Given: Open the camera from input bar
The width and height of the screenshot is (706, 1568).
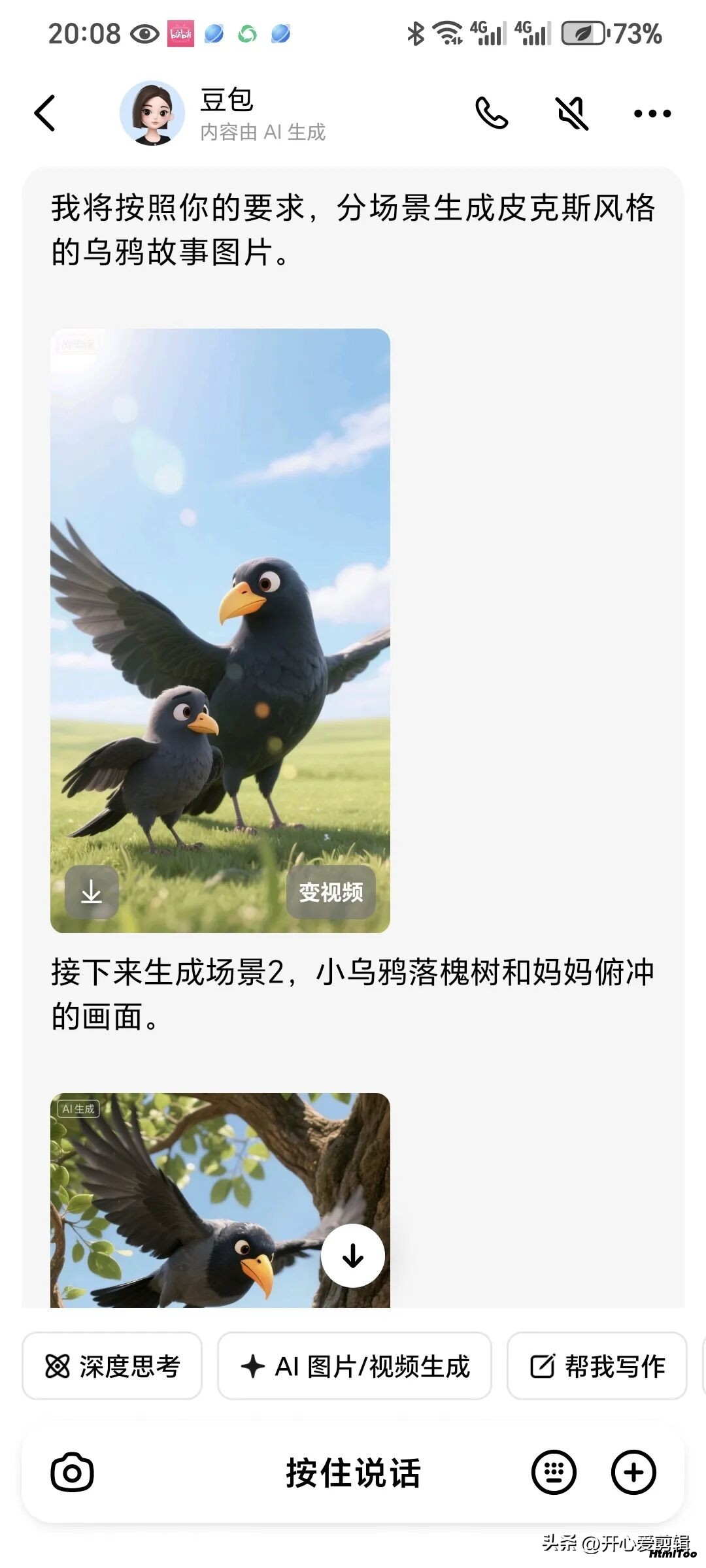Looking at the screenshot, I should [x=72, y=1473].
